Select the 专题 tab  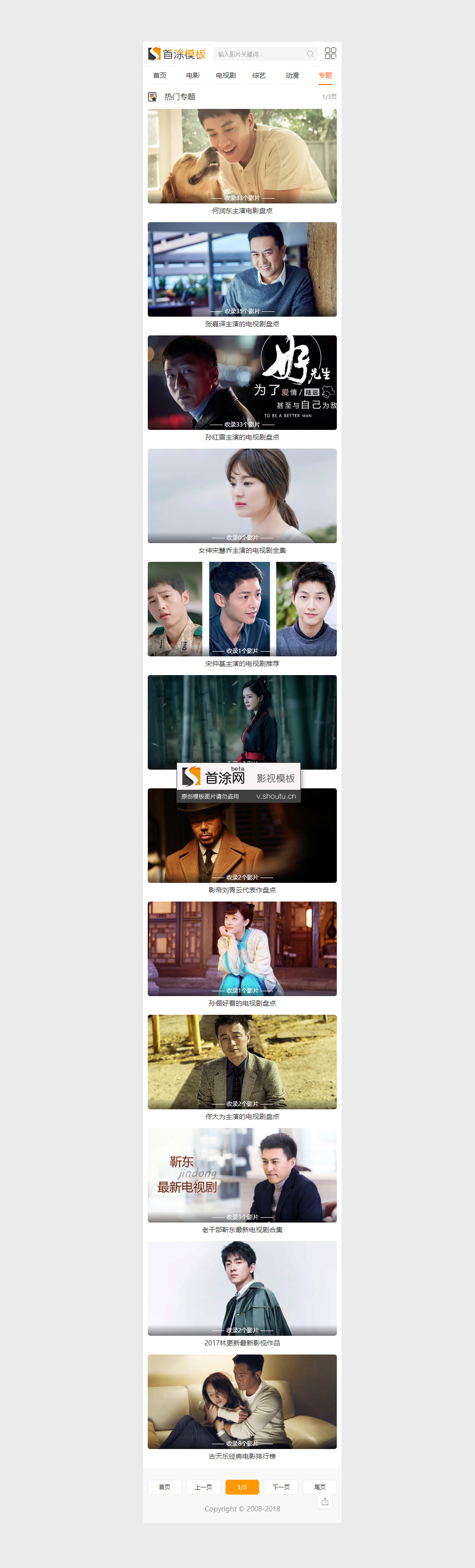[325, 75]
